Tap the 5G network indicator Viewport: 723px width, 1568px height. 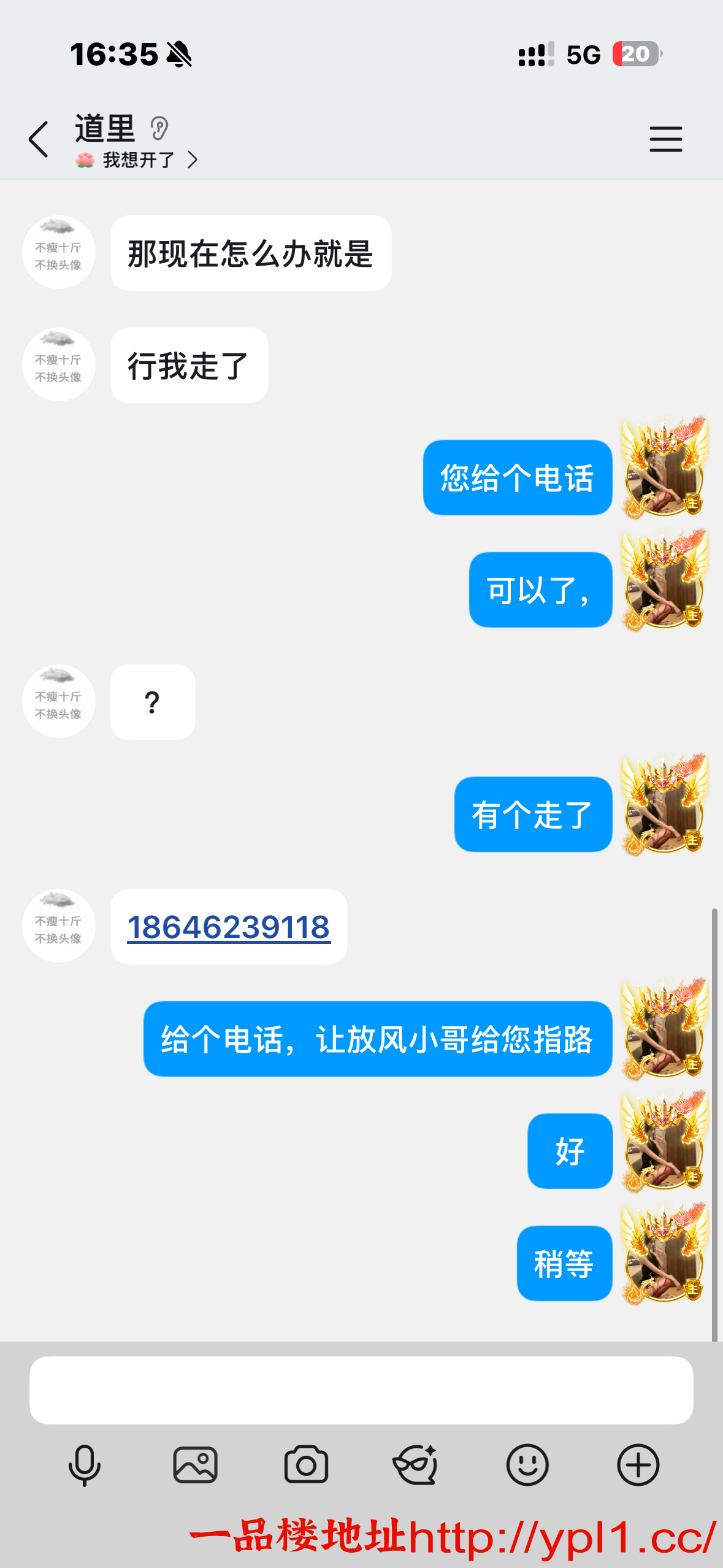[x=583, y=55]
